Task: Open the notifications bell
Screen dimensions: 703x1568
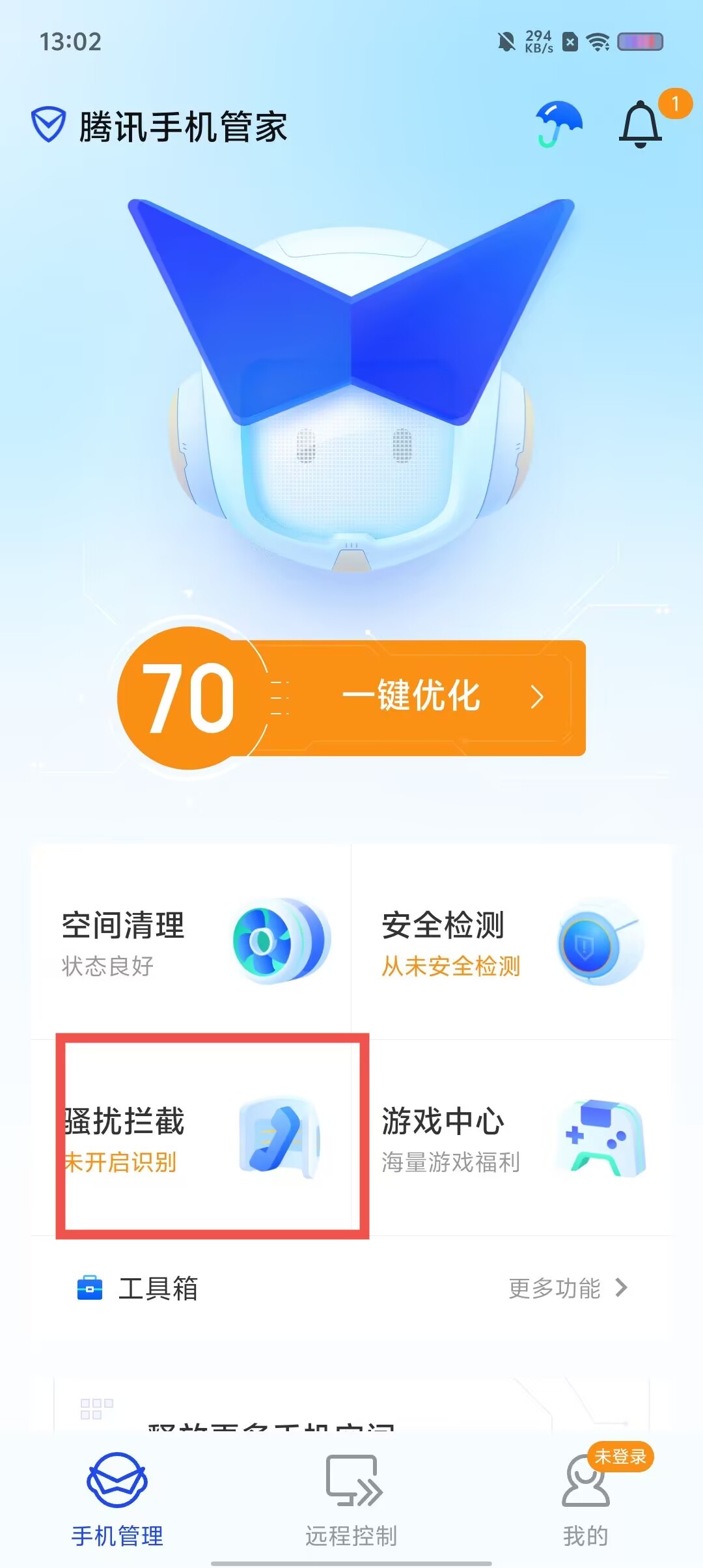Action: point(641,124)
